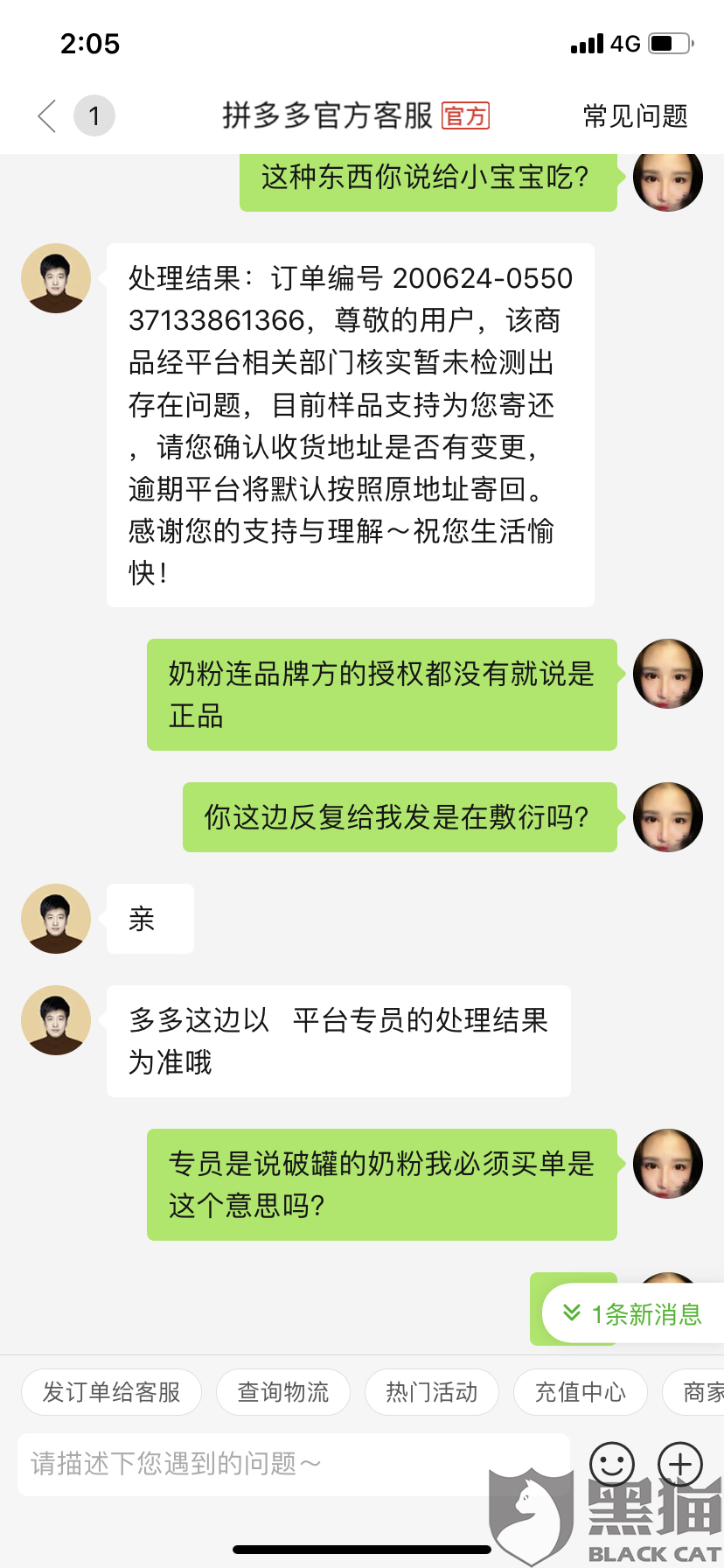724x1568 pixels.
Task: Select the 发订单给客服 chip
Action: (x=111, y=1391)
